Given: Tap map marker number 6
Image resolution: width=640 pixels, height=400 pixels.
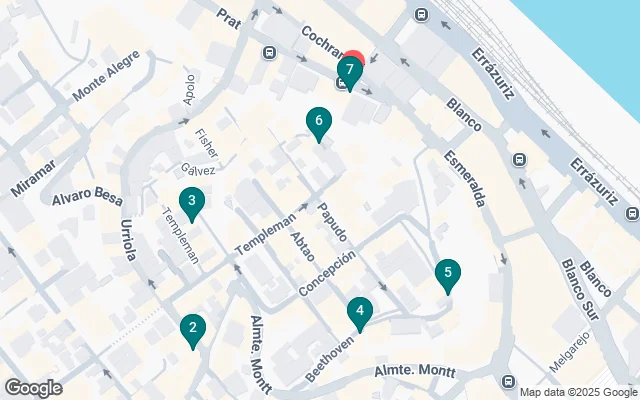Looking at the screenshot, I should coord(318,123).
